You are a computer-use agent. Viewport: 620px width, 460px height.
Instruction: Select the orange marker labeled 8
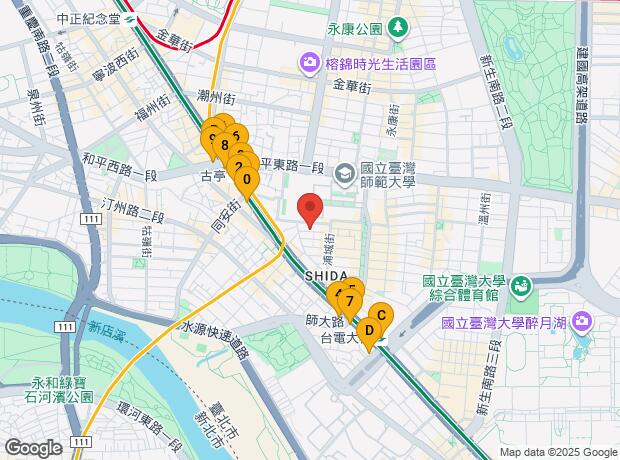[x=226, y=146]
